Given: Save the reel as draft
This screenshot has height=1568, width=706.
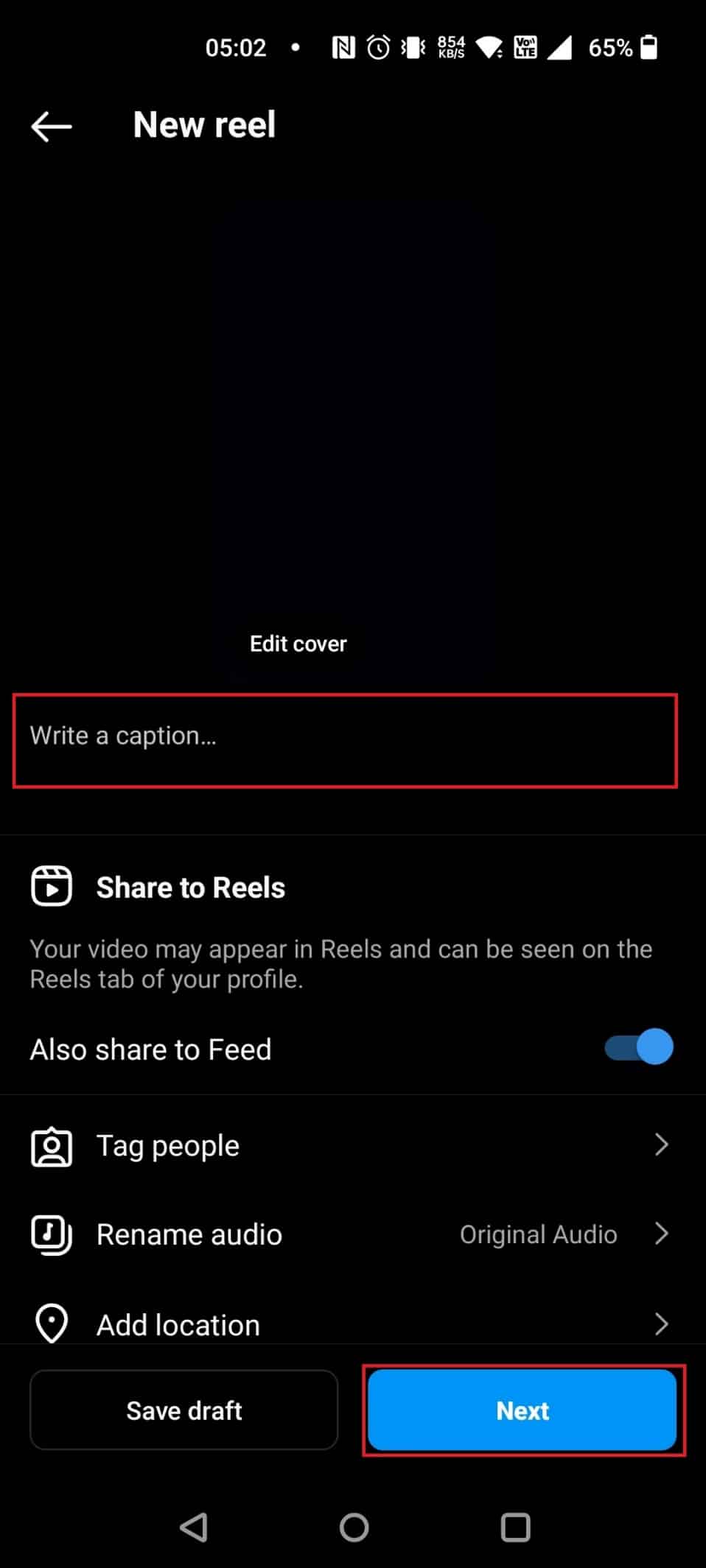Looking at the screenshot, I should 184,1410.
